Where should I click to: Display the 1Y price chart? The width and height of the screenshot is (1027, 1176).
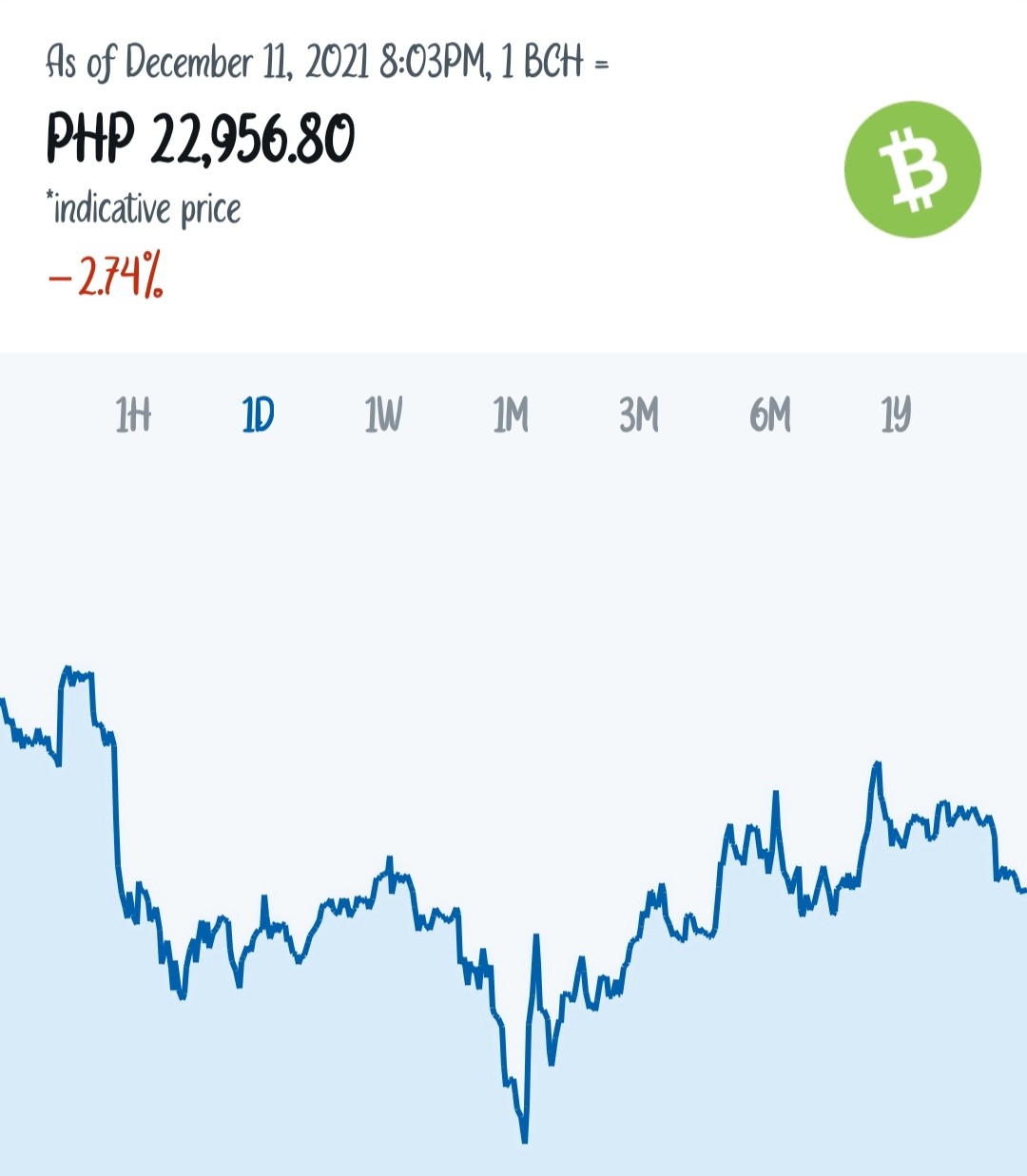[896, 415]
